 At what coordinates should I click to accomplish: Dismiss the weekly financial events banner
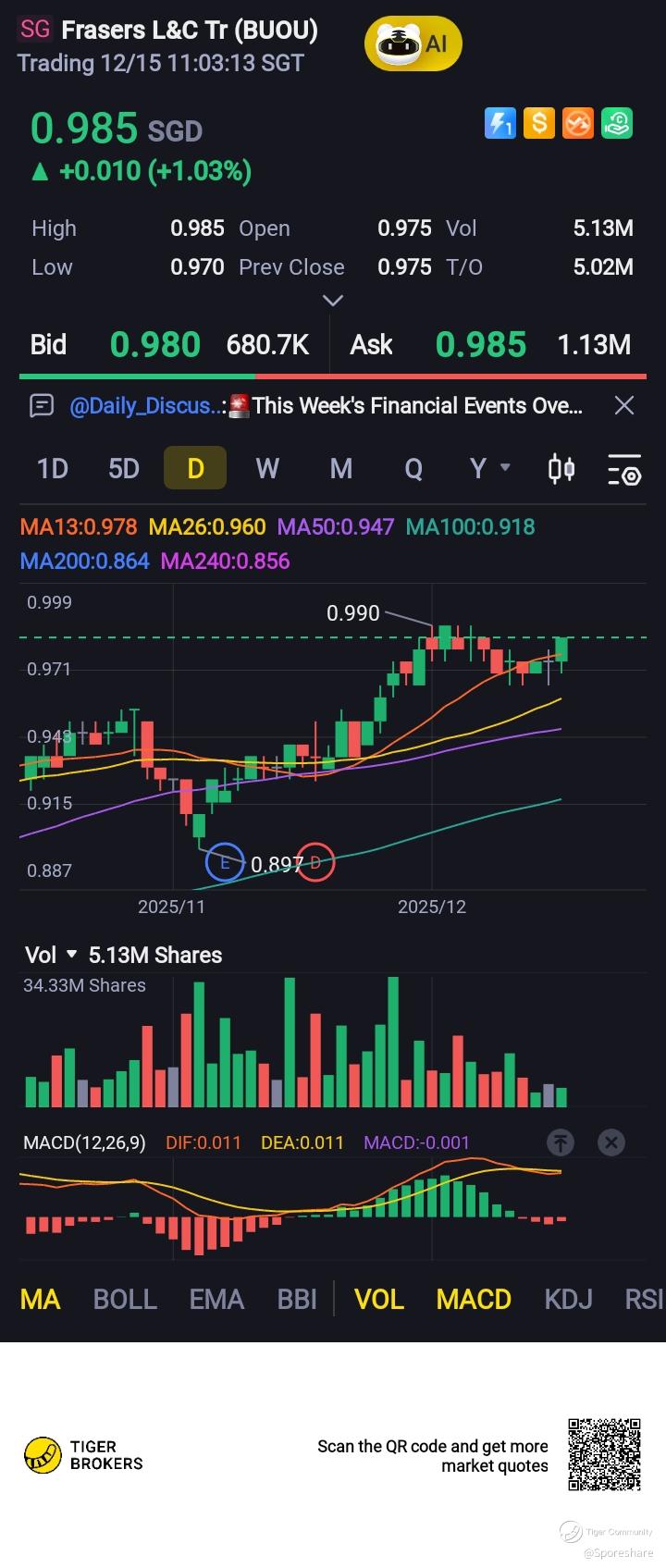pos(624,405)
